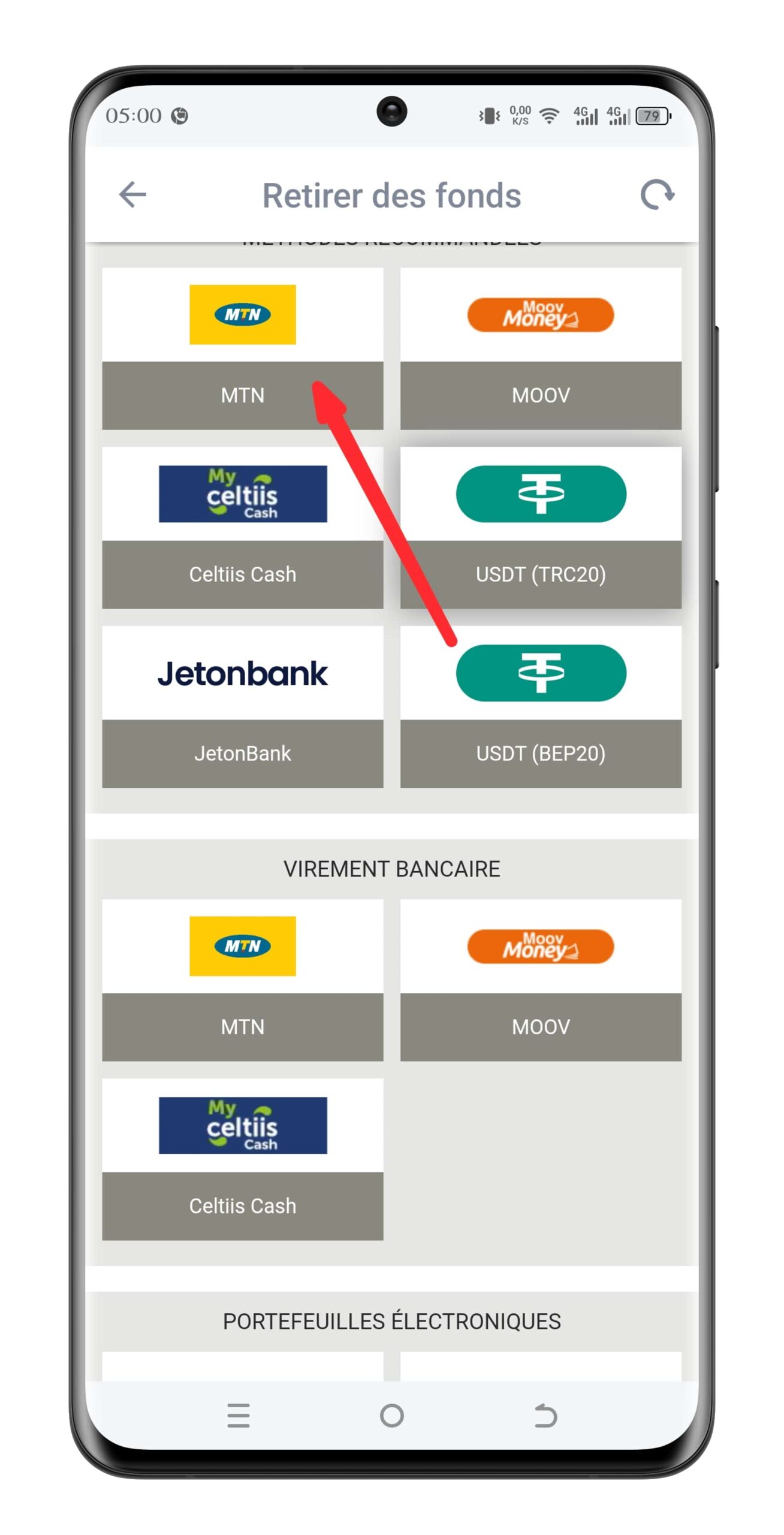Open the recent apps menu
The height and width of the screenshot is (1535, 784).
click(239, 1415)
